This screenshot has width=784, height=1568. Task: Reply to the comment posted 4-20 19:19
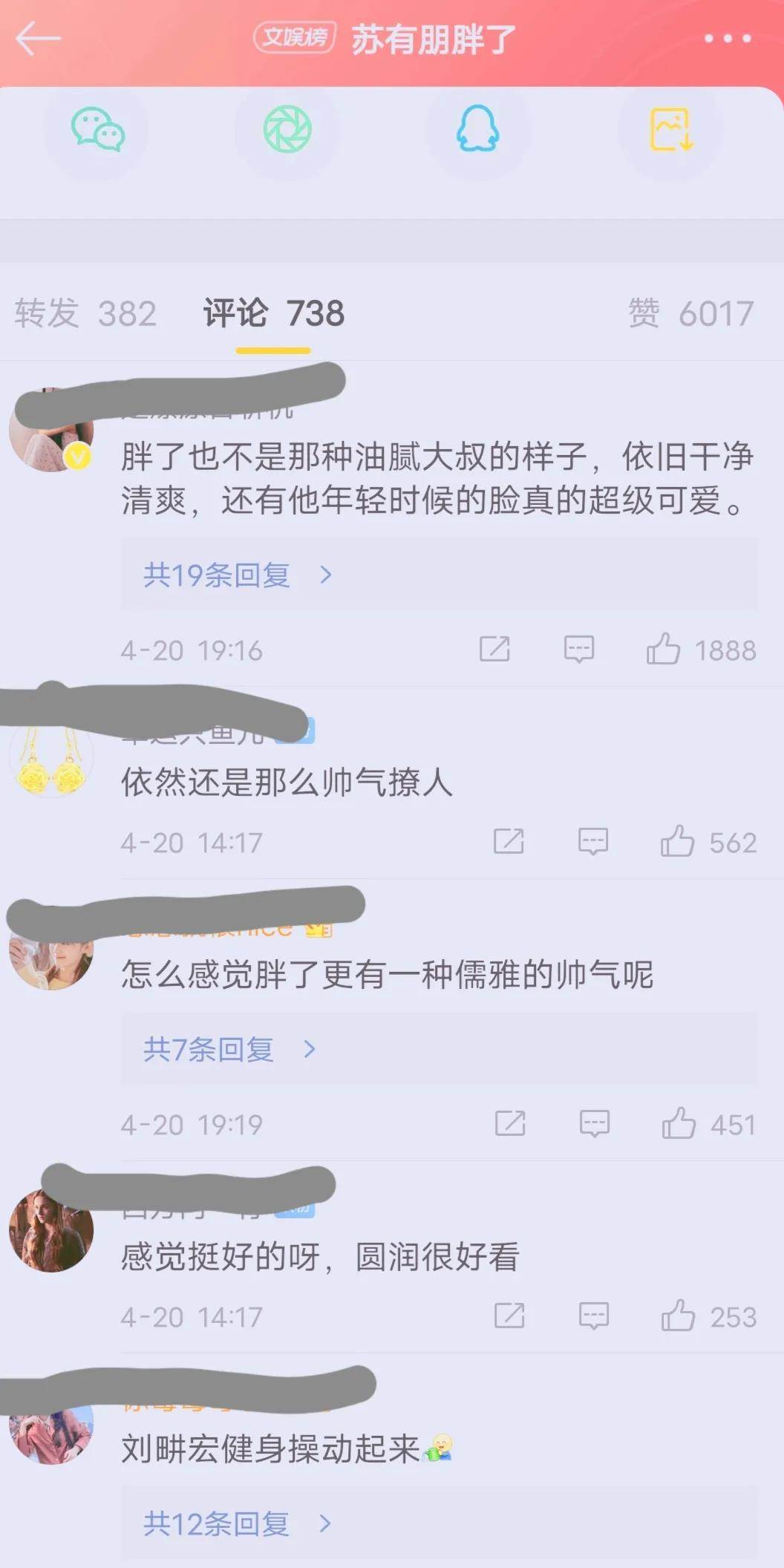click(x=594, y=1124)
